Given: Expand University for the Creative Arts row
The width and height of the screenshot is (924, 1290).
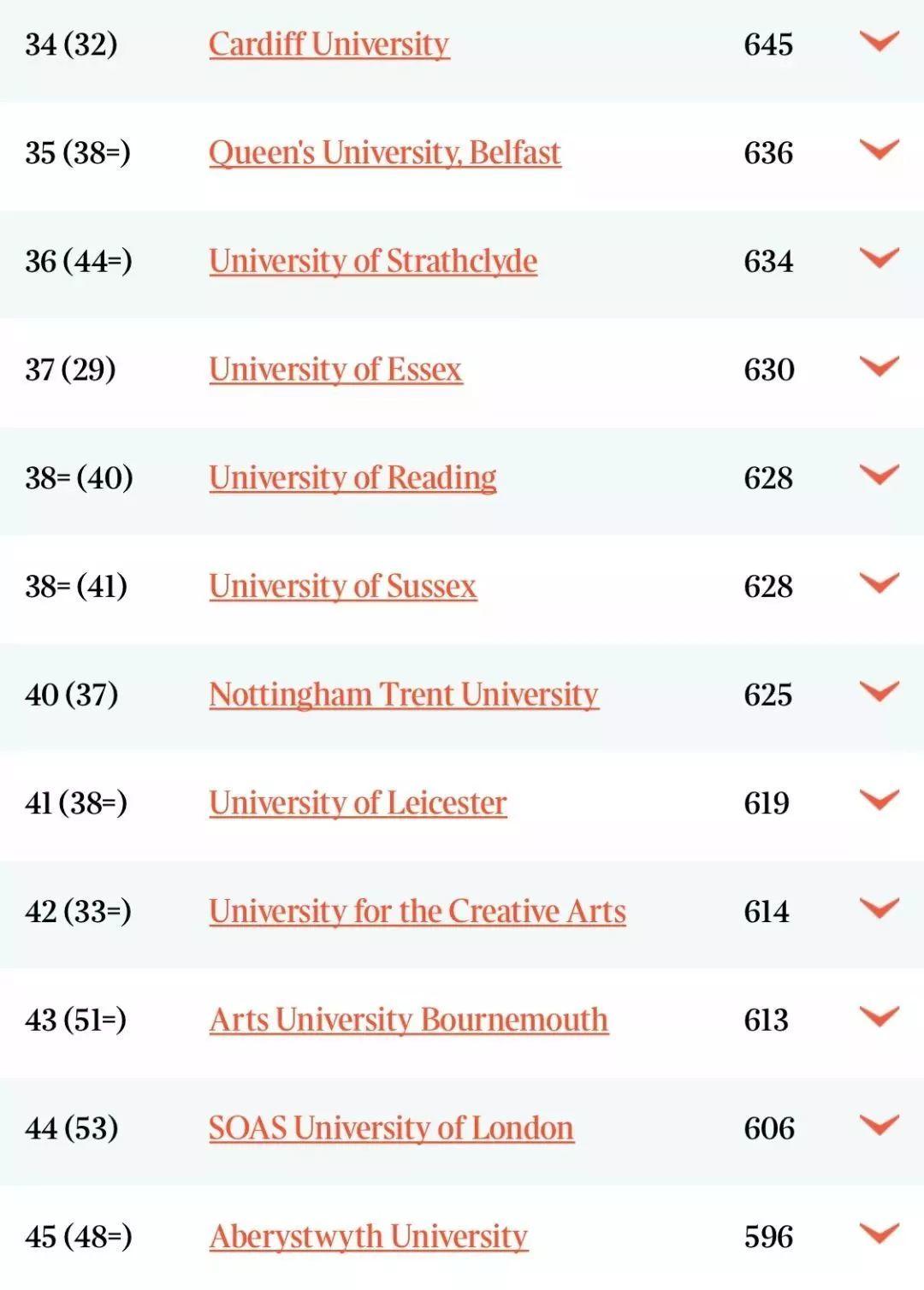Looking at the screenshot, I should pyautogui.click(x=879, y=908).
